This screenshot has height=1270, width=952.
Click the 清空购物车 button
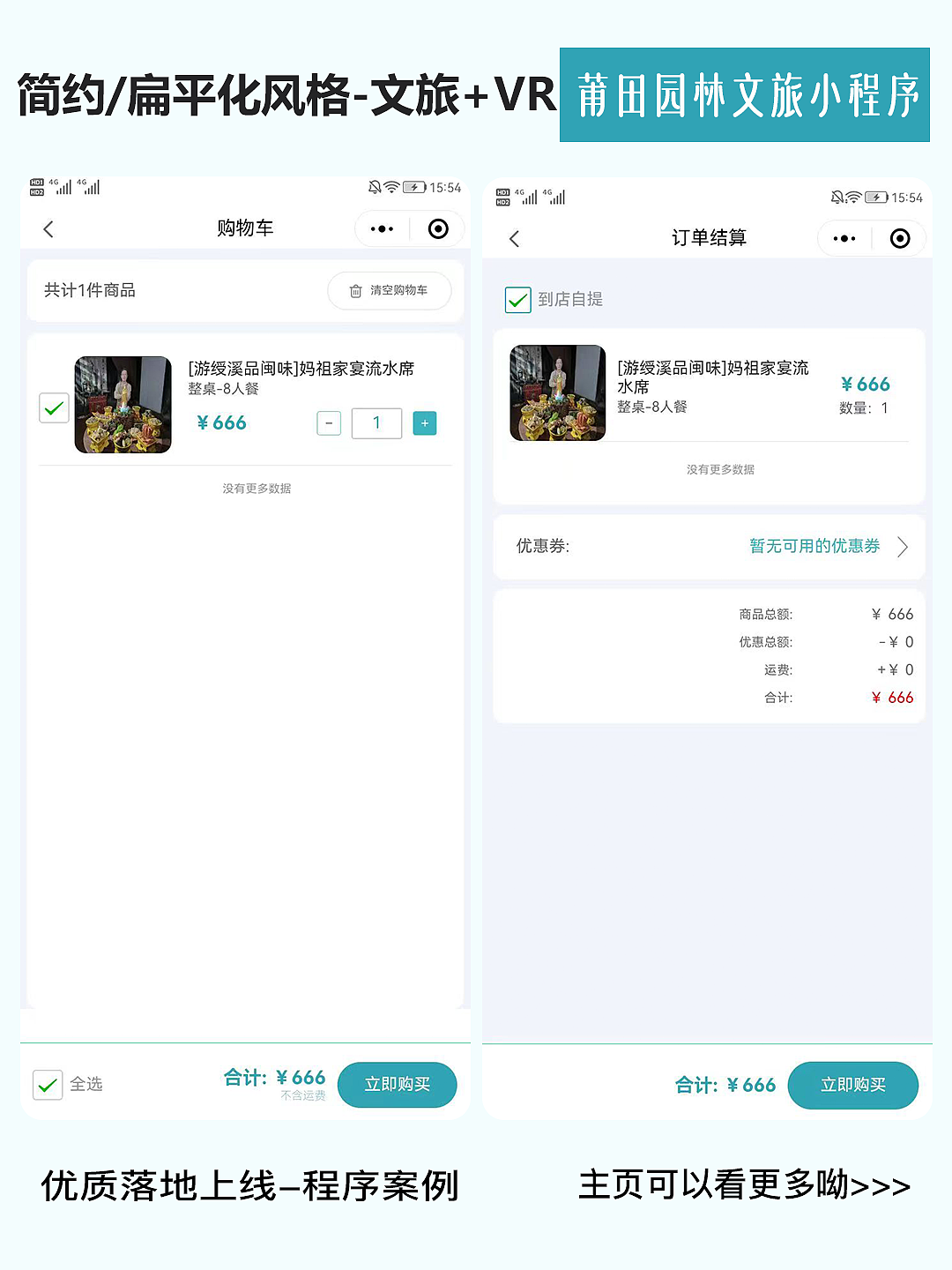click(x=390, y=291)
